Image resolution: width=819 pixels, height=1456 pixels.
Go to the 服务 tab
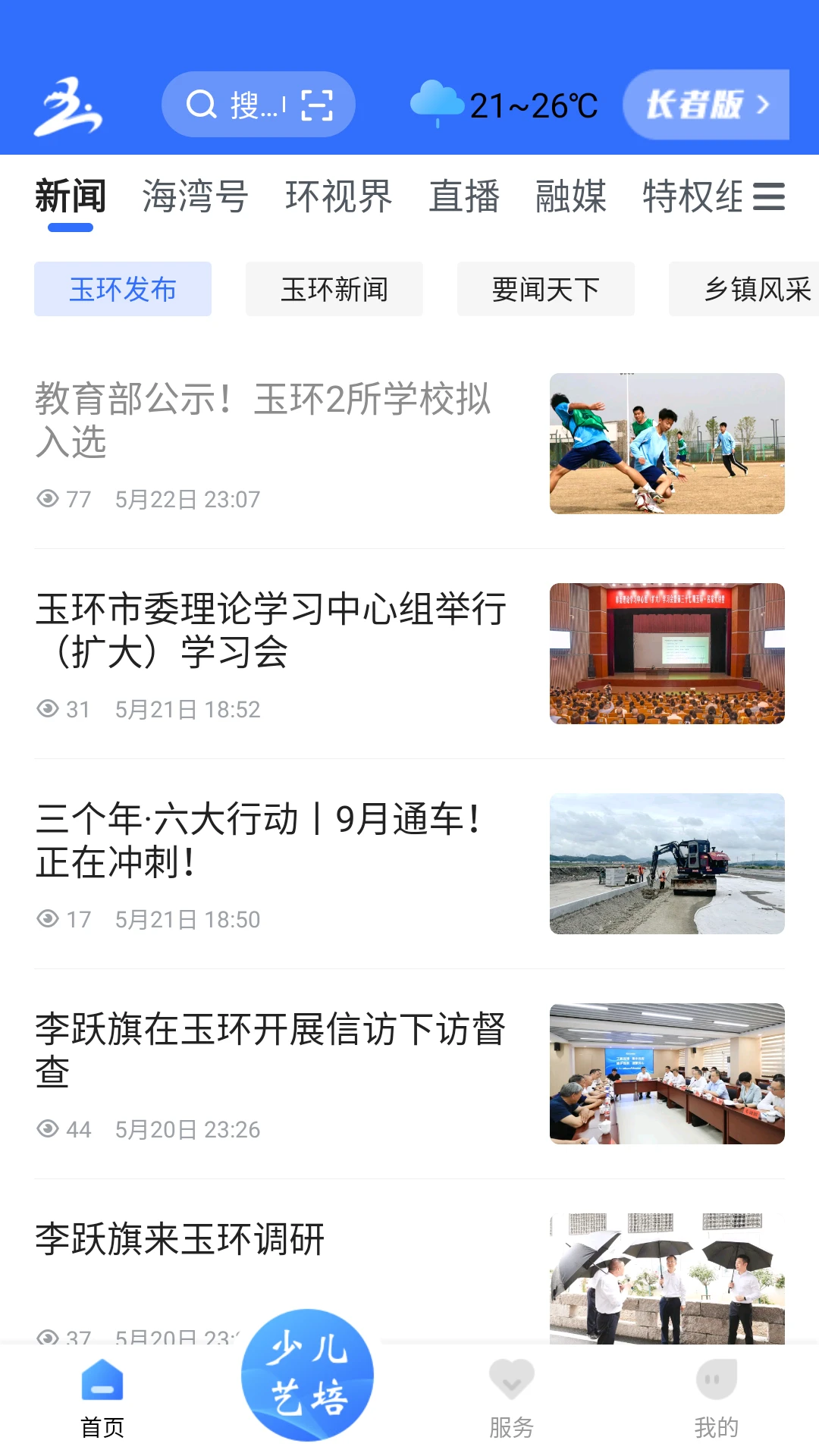tap(512, 1397)
